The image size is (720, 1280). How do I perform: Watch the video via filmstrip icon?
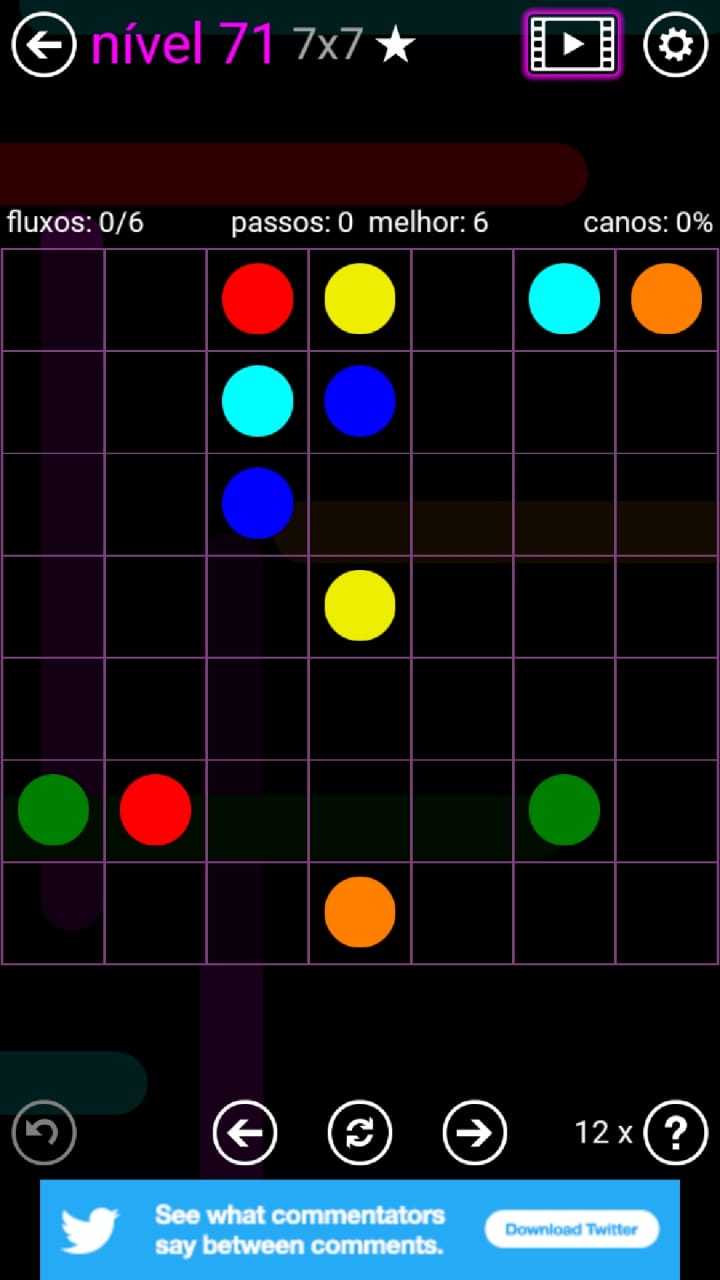[x=573, y=45]
